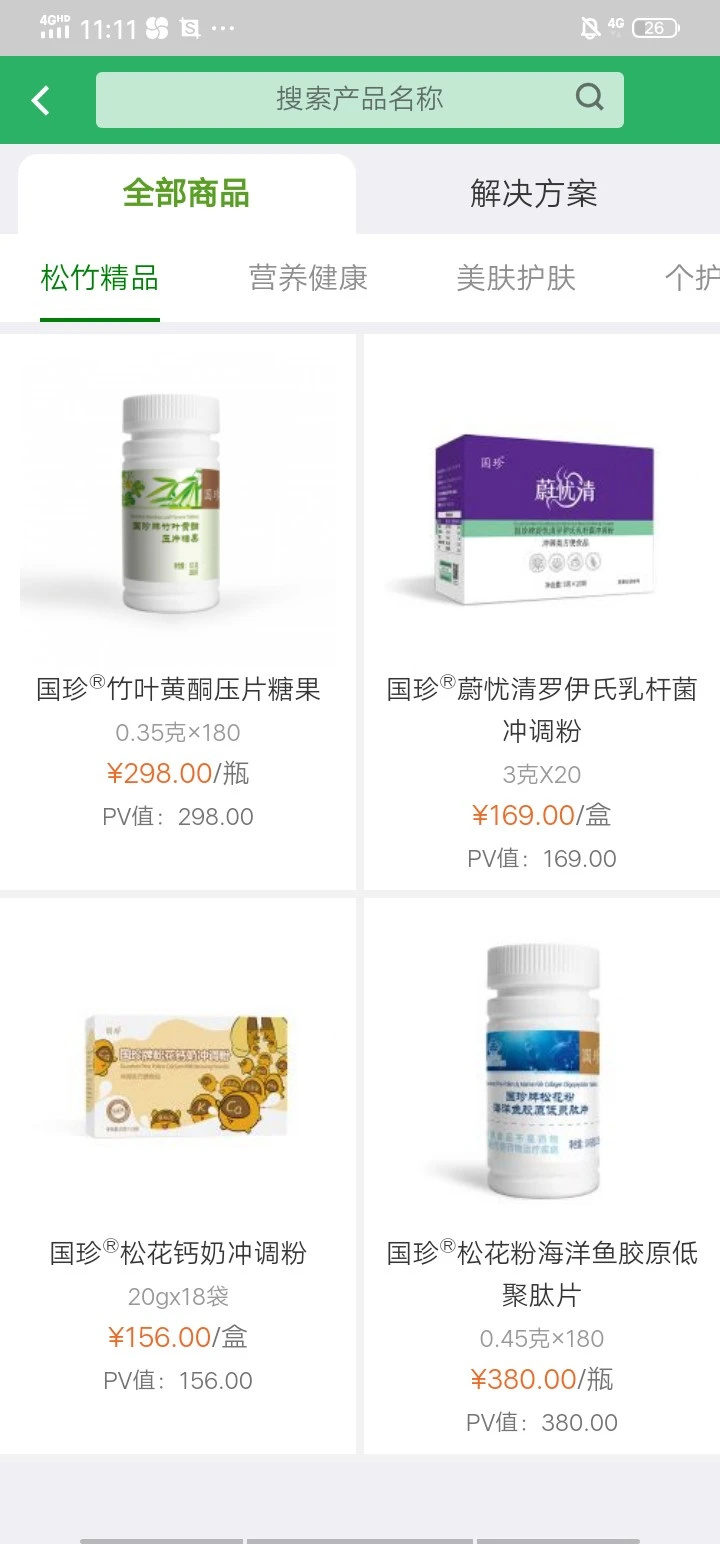Select the 营养健康 category
Screen dimensions: 720x1544
(307, 279)
